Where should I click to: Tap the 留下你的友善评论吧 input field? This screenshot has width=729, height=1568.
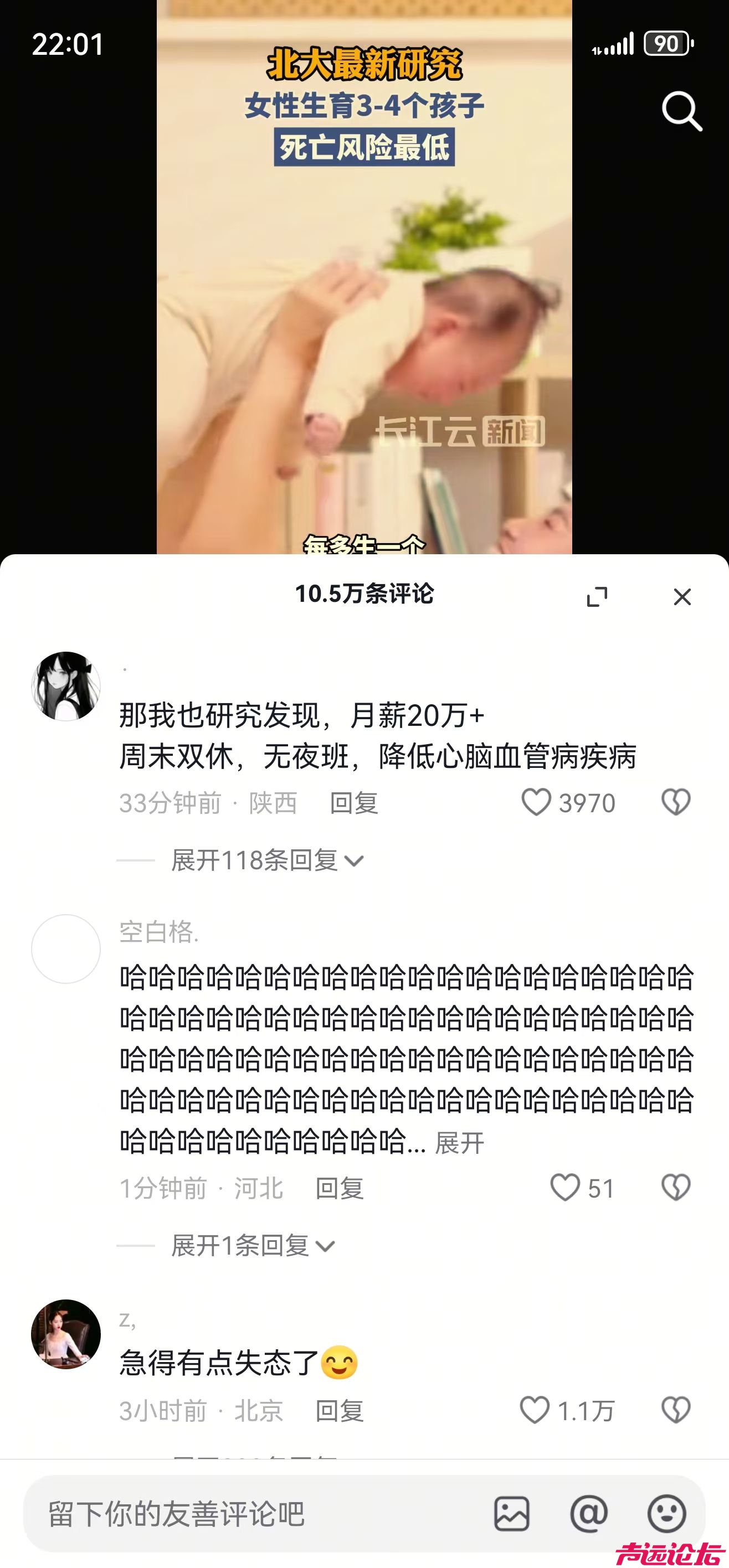click(244, 1513)
